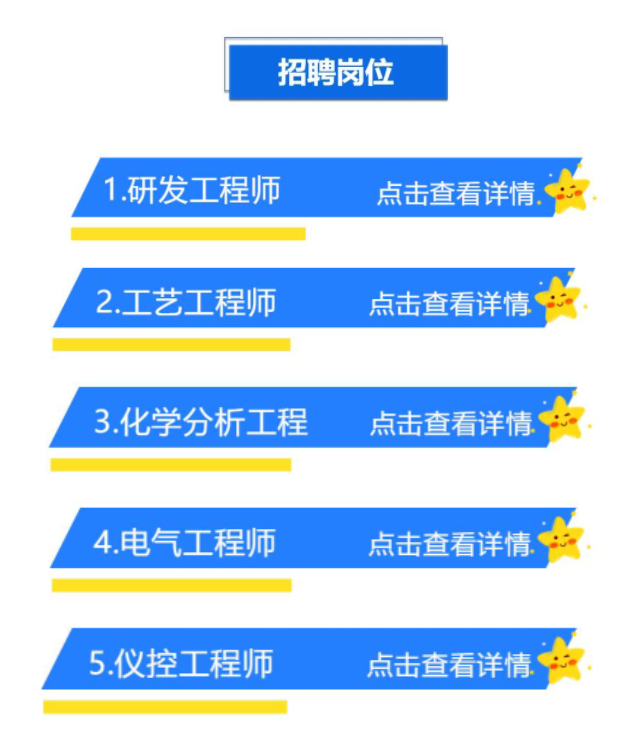628x740 pixels.
Task: Open details for 1.研发工程师
Action: [457, 192]
